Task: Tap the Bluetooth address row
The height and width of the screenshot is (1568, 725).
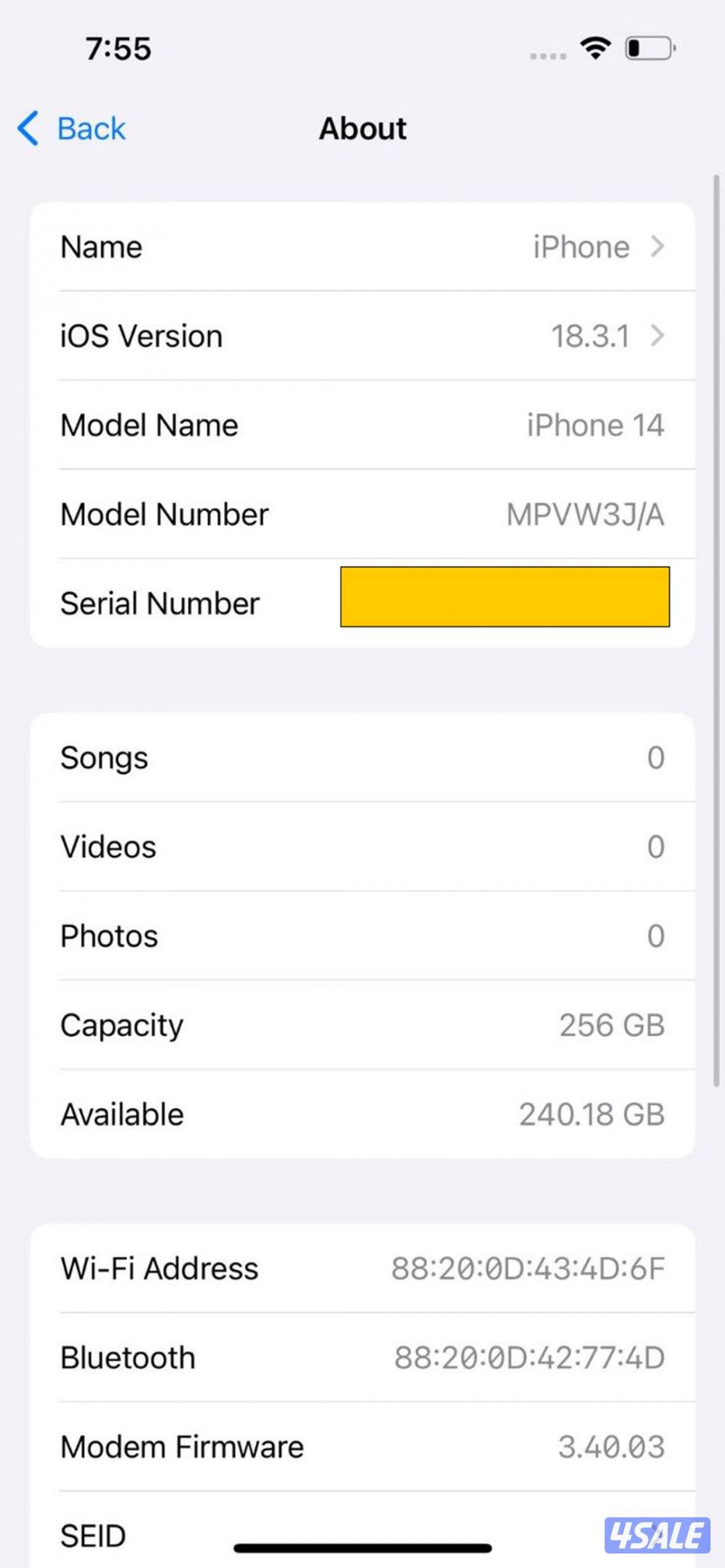Action: (362, 1357)
